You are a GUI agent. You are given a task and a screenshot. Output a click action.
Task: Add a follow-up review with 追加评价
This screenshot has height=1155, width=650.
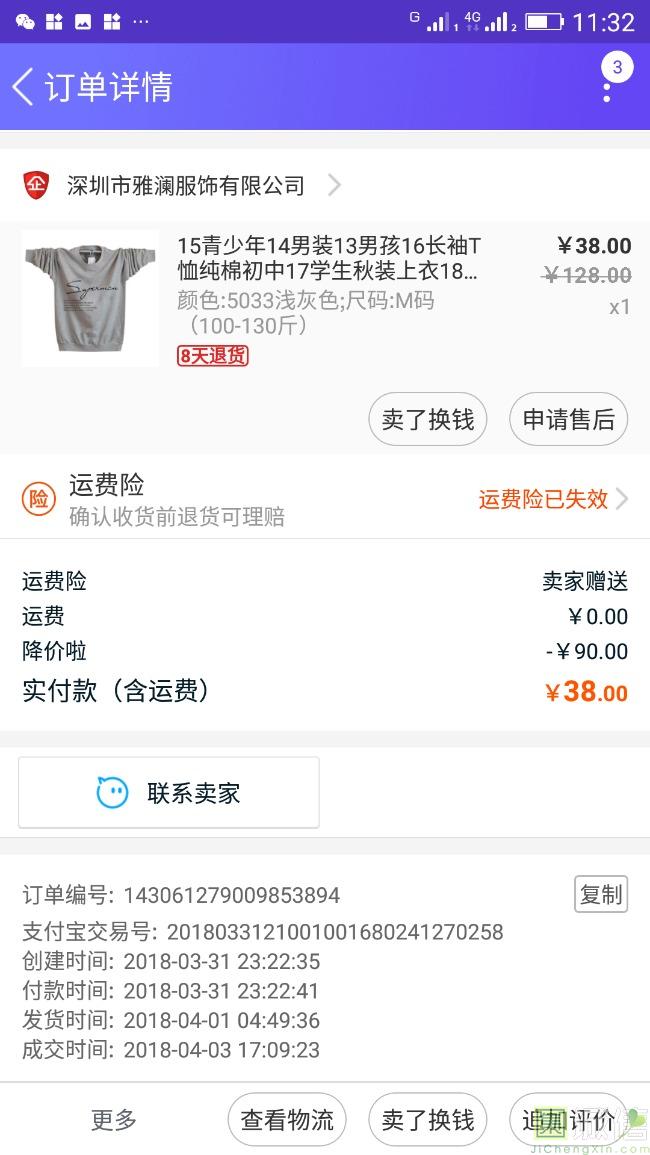pyautogui.click(x=568, y=1120)
